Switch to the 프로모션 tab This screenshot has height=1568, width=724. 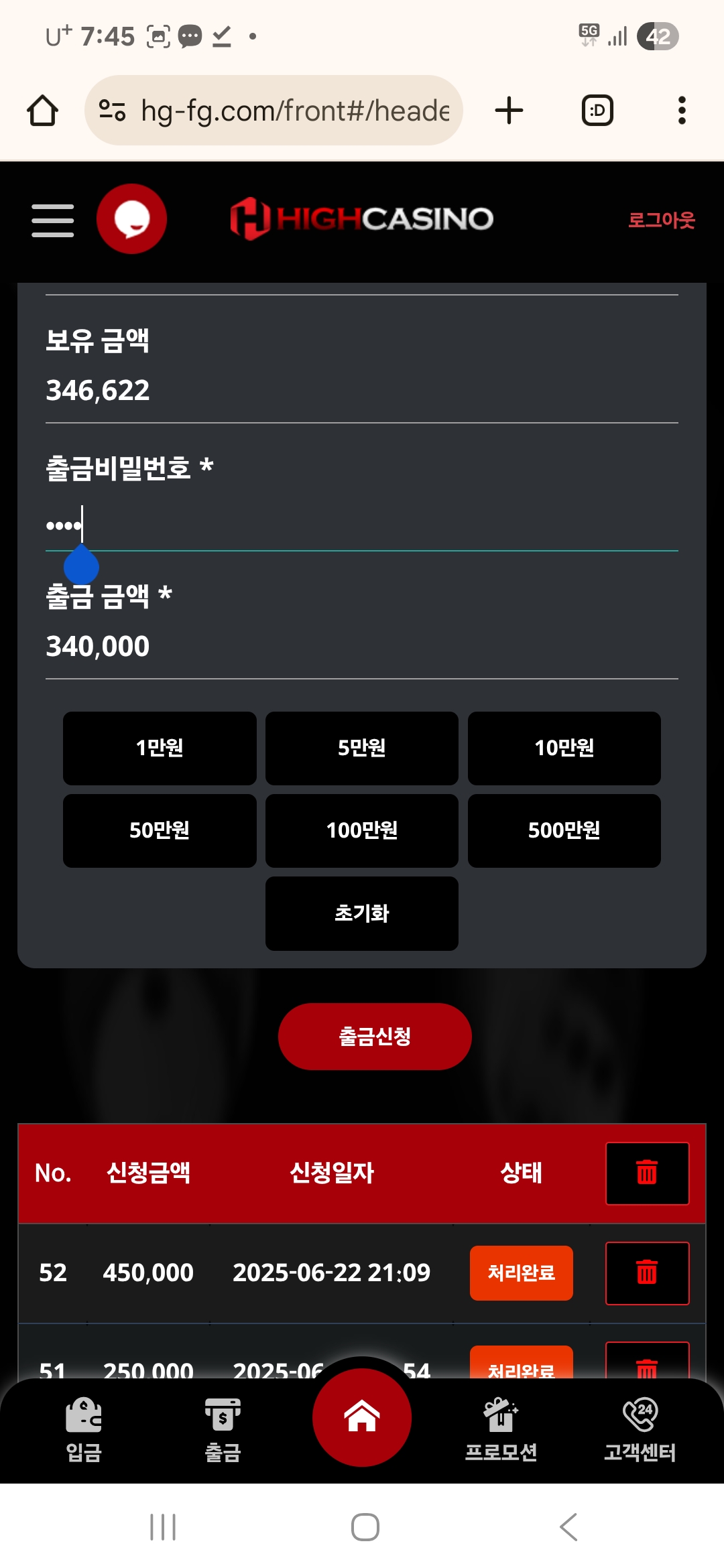[501, 1429]
